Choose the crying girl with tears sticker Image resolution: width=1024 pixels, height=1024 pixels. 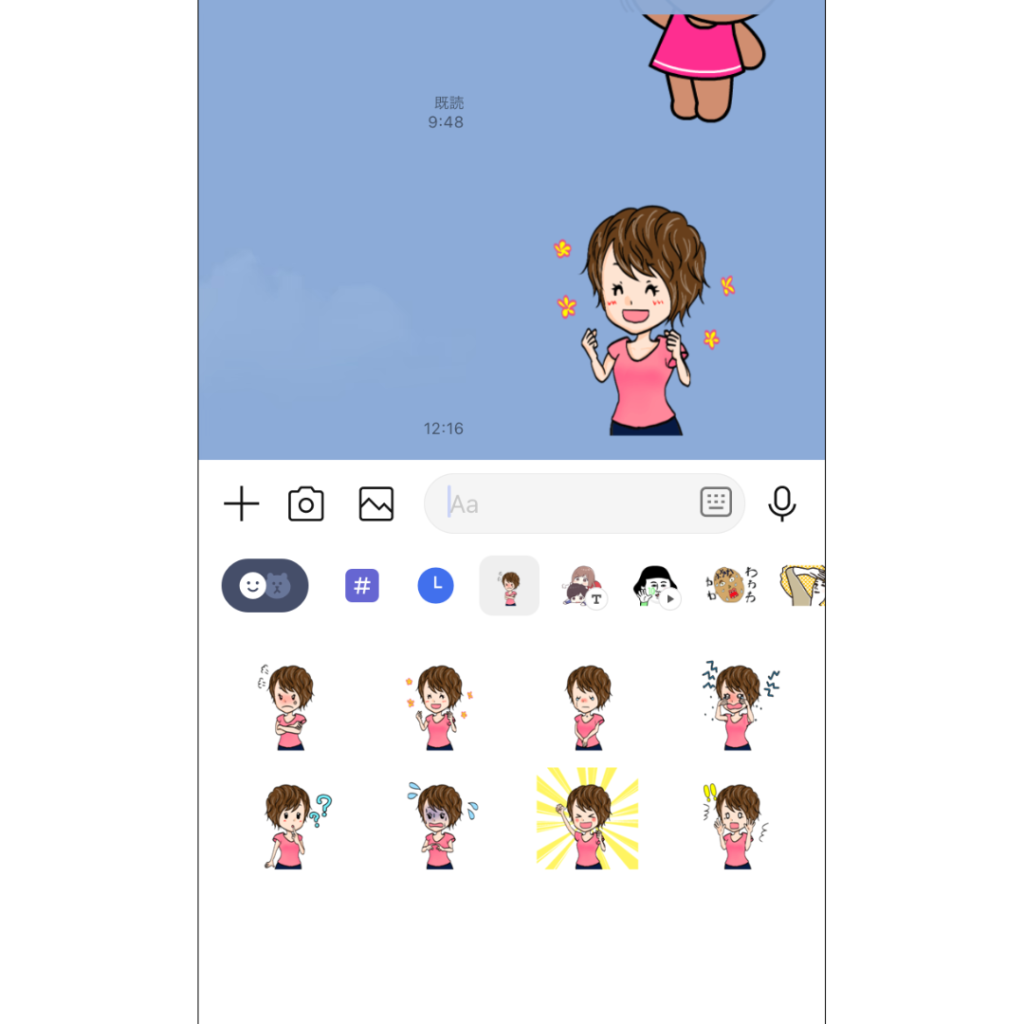point(440,826)
